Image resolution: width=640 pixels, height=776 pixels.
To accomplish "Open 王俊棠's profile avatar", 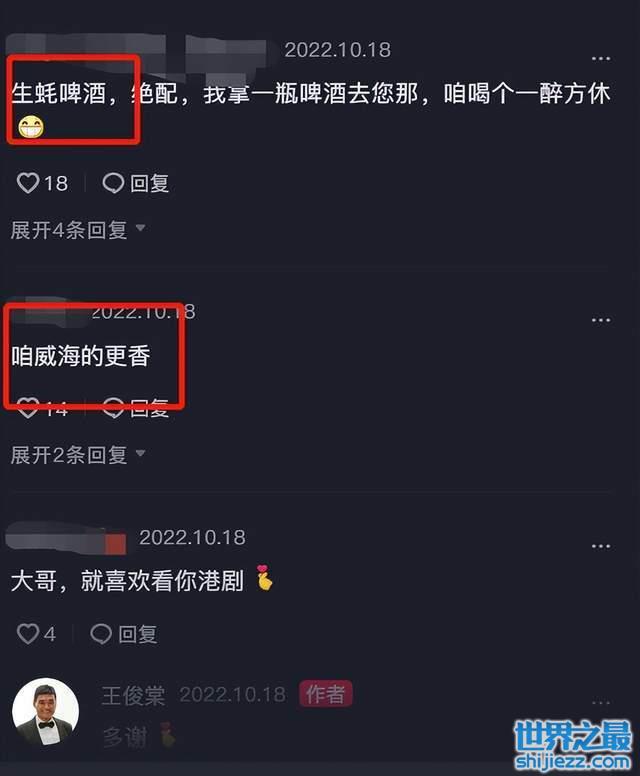I will pyautogui.click(x=45, y=711).
